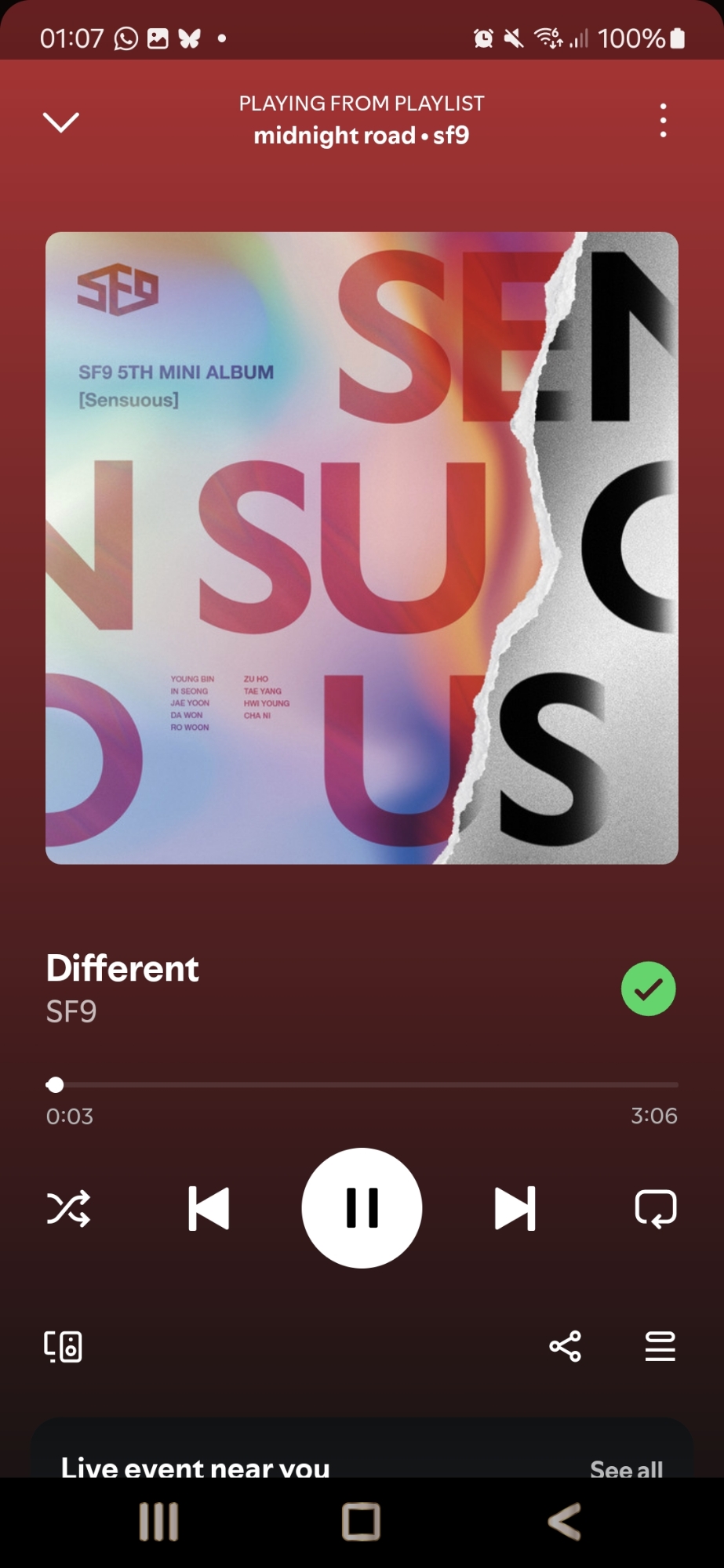The height and width of the screenshot is (1568, 724).
Task: Skip back to previous track
Action: point(209,1208)
